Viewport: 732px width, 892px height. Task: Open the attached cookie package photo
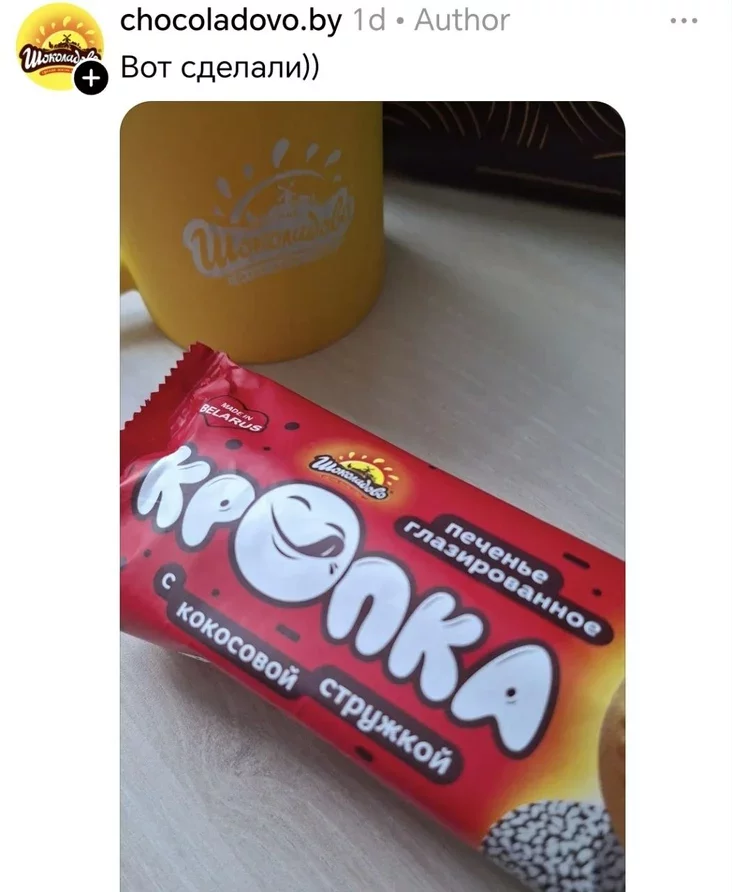tap(372, 495)
